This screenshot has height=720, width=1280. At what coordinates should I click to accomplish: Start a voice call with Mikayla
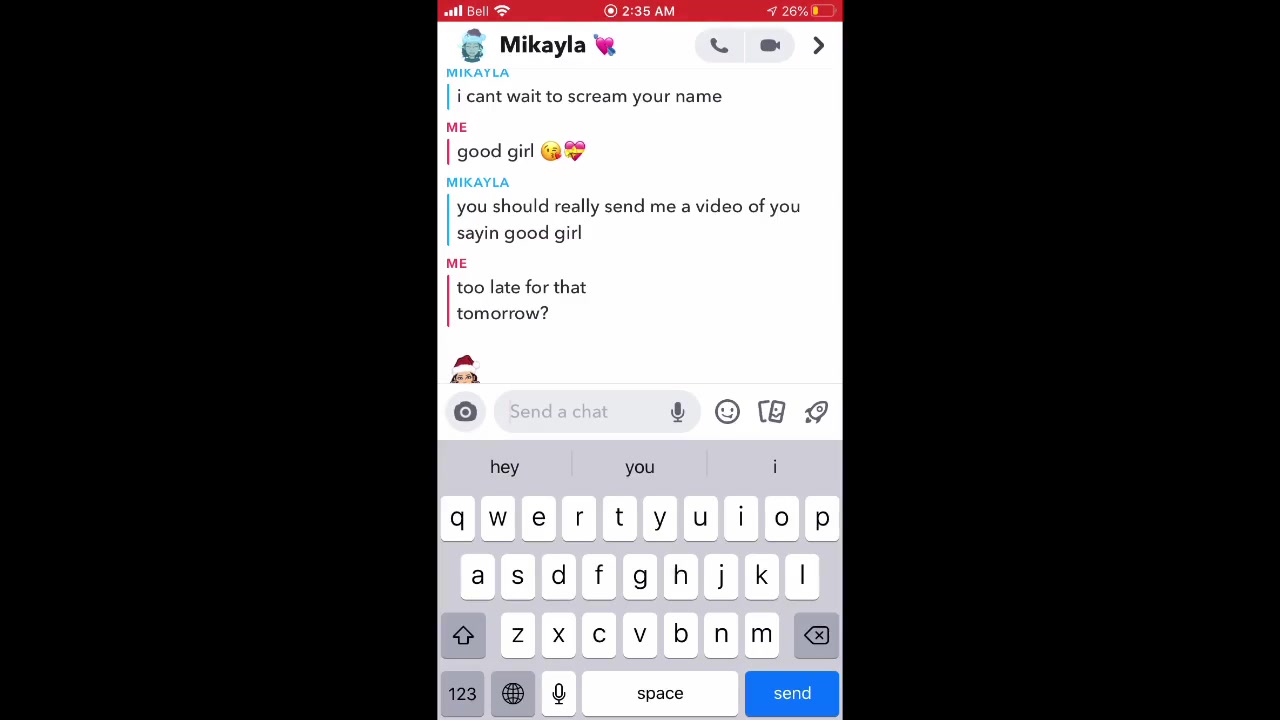point(719,46)
